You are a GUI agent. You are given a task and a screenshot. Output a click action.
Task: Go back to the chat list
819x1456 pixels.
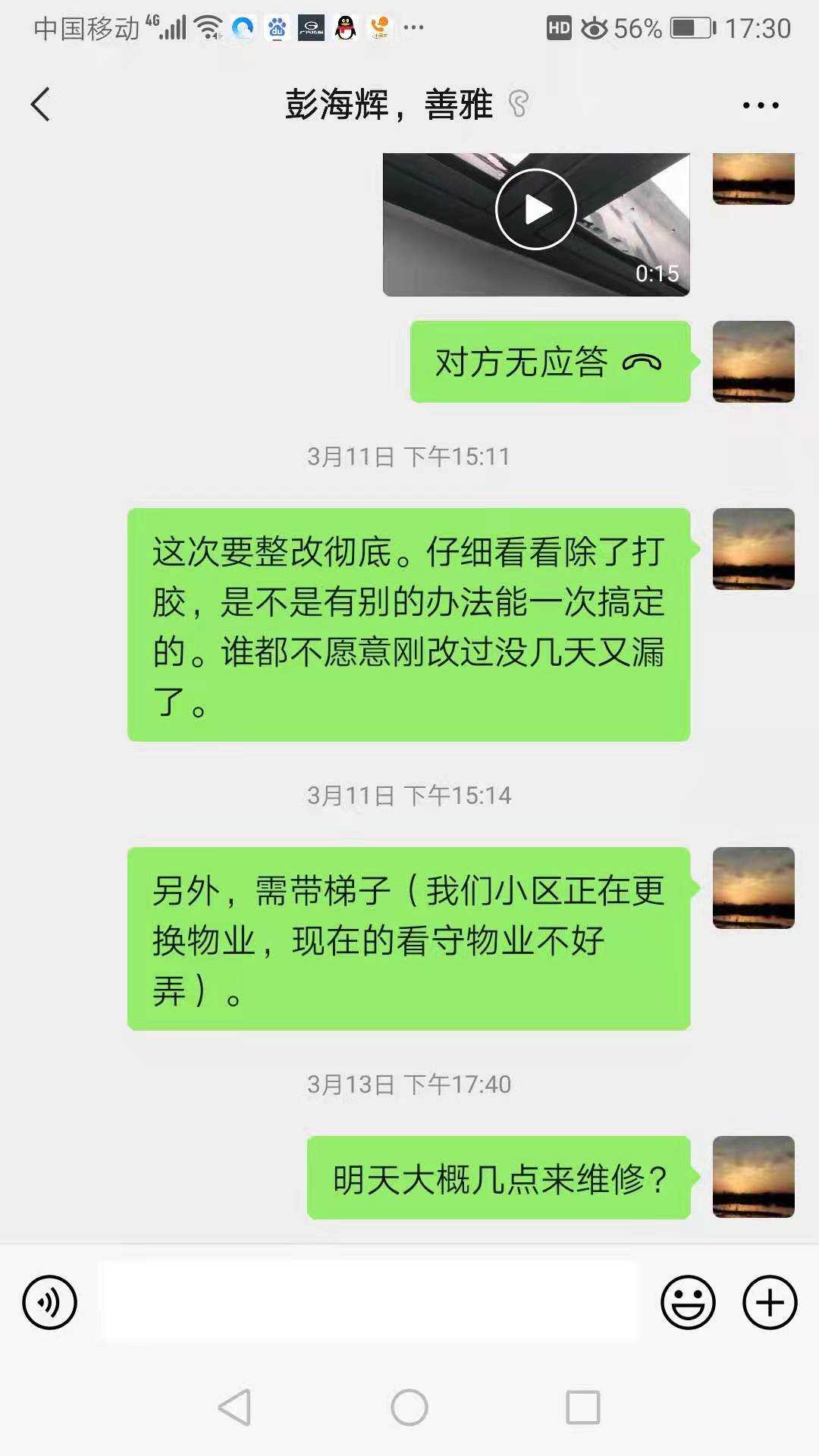(x=41, y=105)
